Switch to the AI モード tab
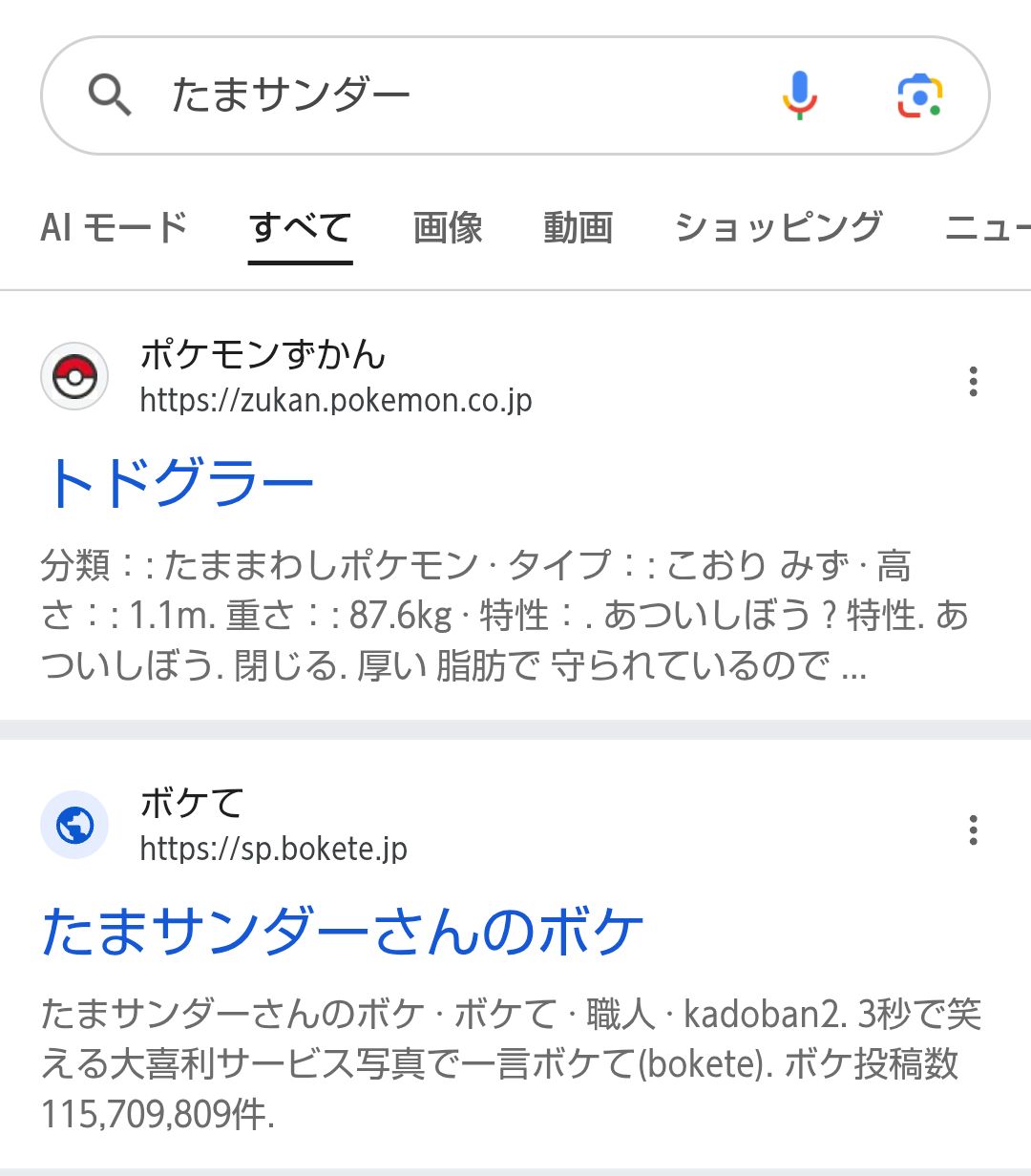 click(x=115, y=228)
